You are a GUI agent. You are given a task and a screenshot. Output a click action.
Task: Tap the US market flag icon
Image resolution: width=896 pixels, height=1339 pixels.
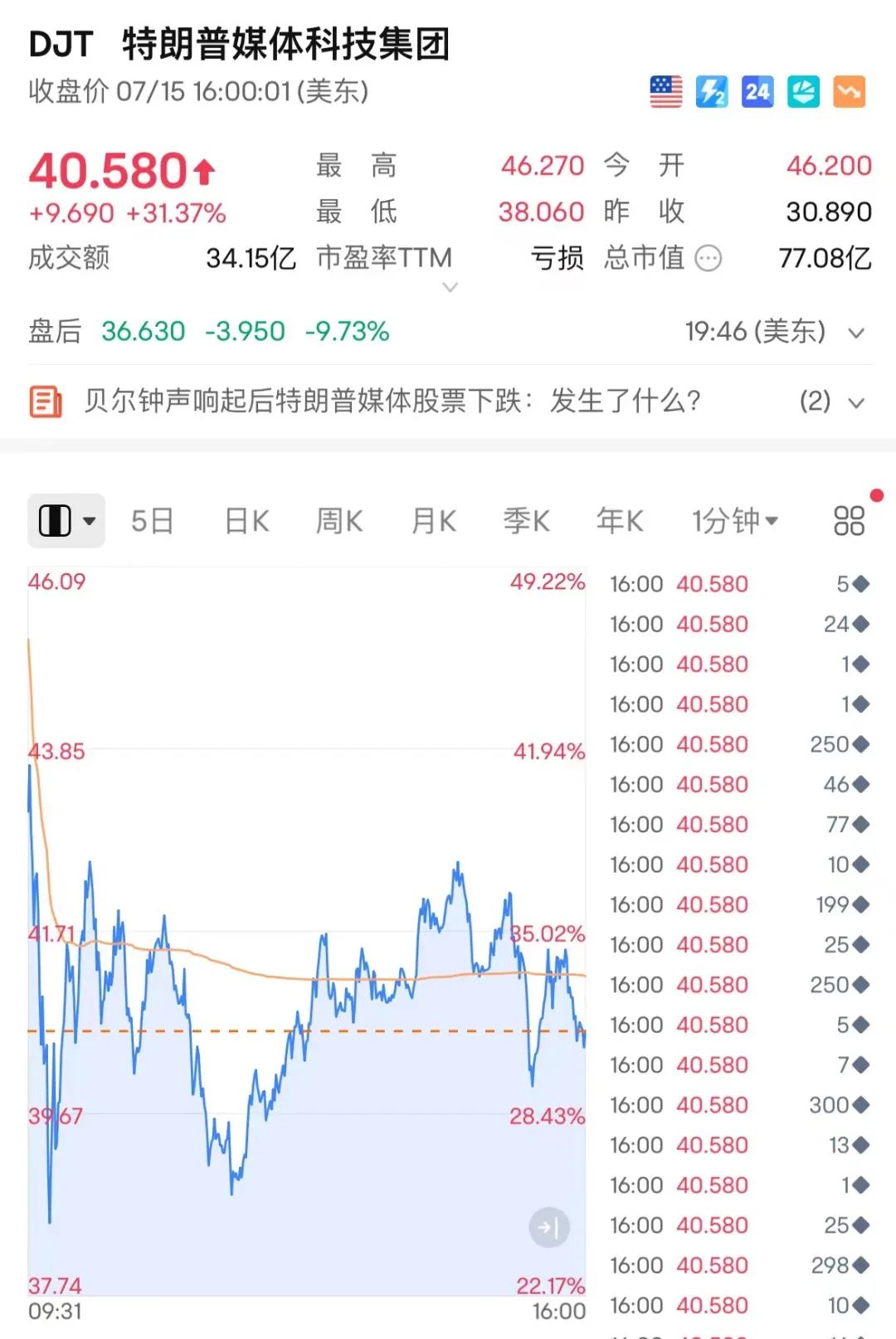[665, 91]
